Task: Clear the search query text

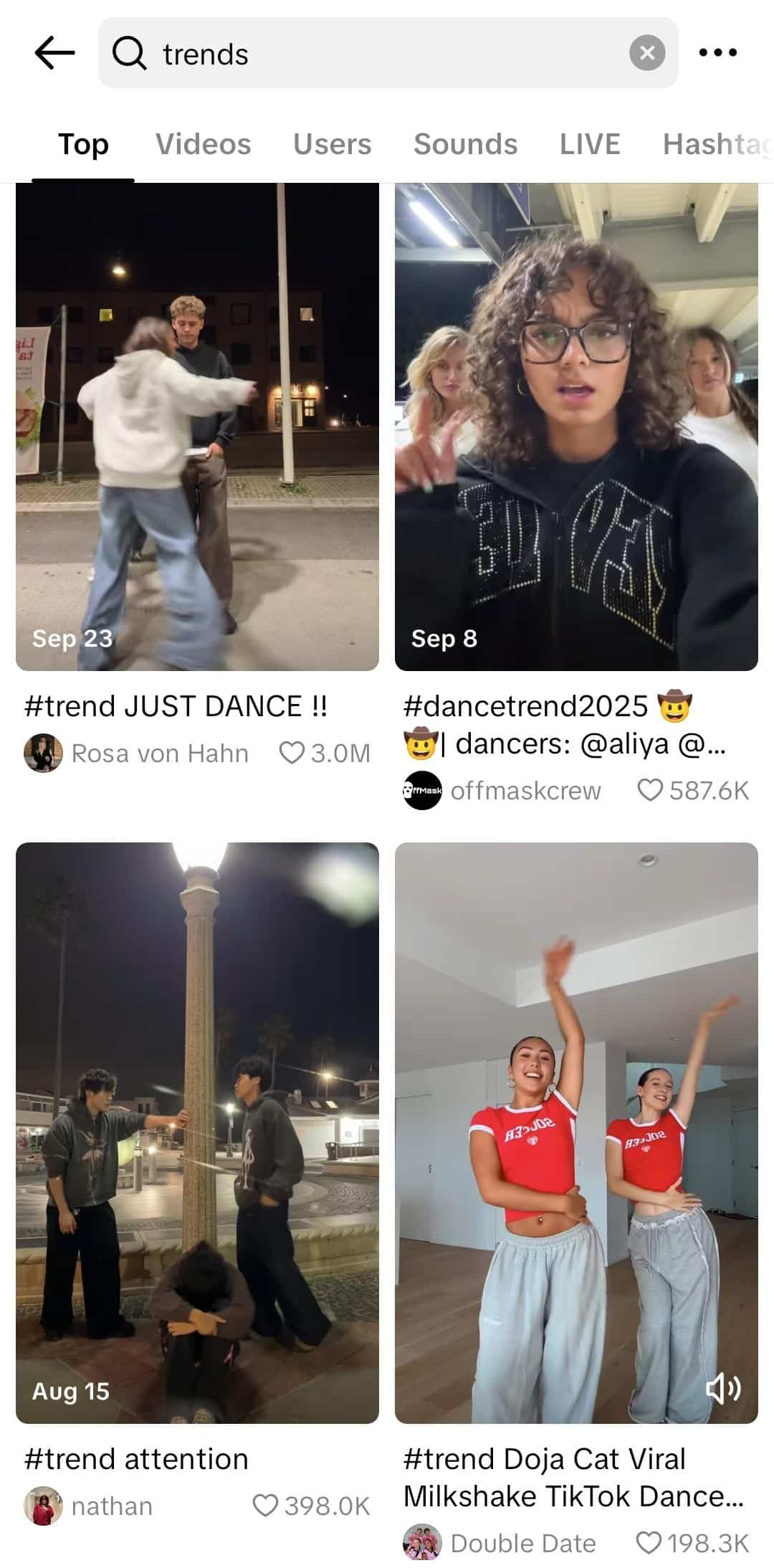Action: 646,53
